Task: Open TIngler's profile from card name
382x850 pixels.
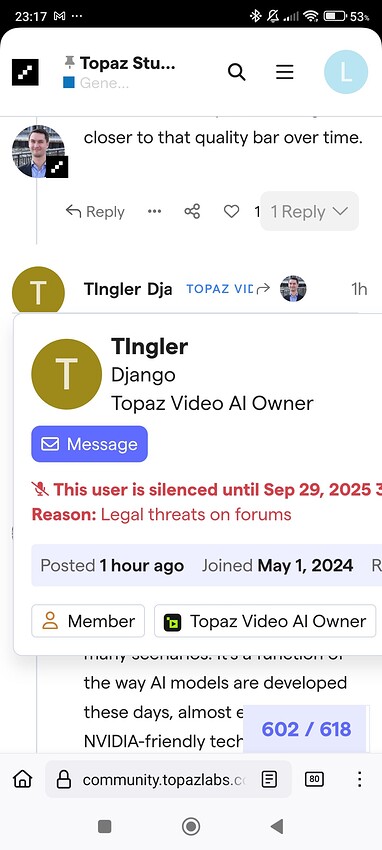Action: point(150,346)
